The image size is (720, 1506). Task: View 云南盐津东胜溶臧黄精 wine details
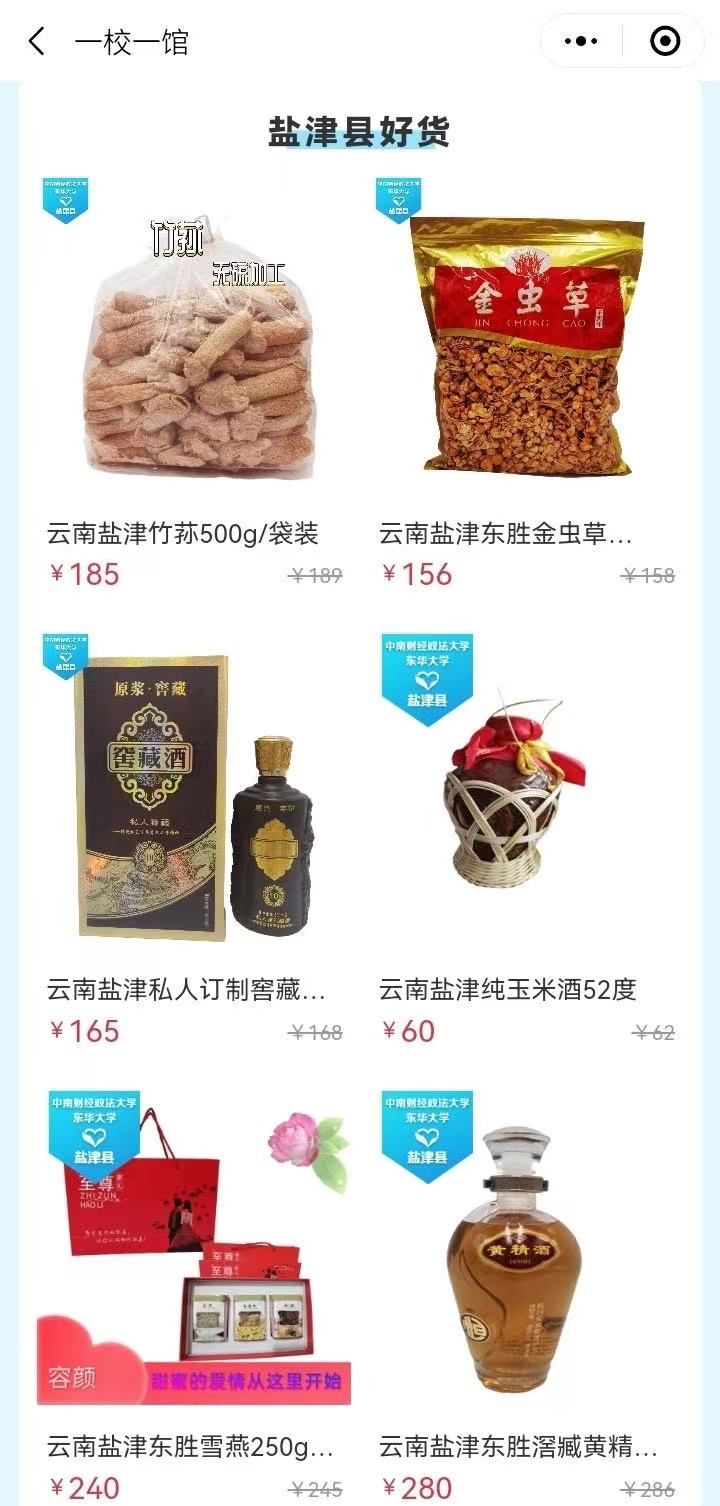(x=527, y=1255)
